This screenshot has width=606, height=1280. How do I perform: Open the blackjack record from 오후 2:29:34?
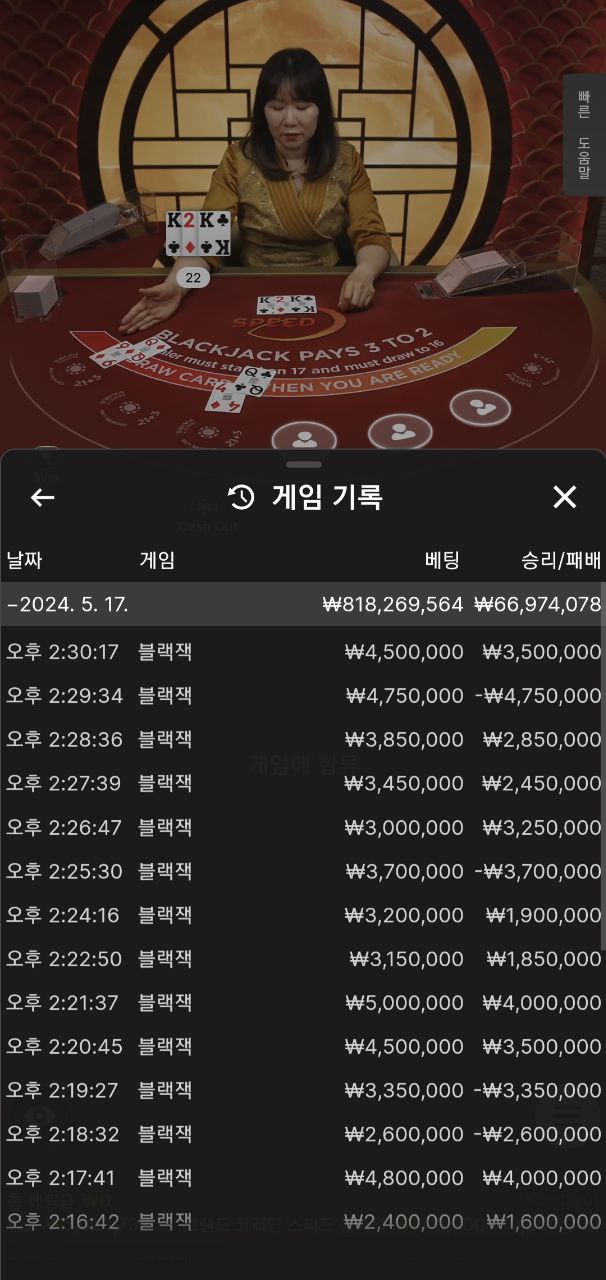pos(302,696)
